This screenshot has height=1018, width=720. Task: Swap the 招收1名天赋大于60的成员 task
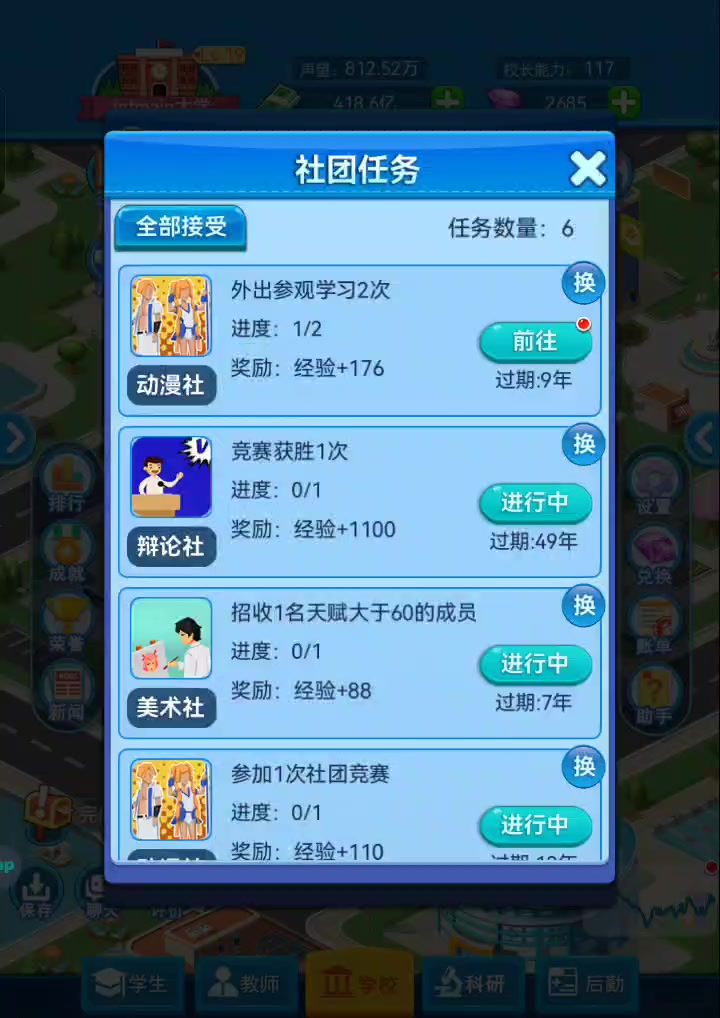[x=583, y=605]
